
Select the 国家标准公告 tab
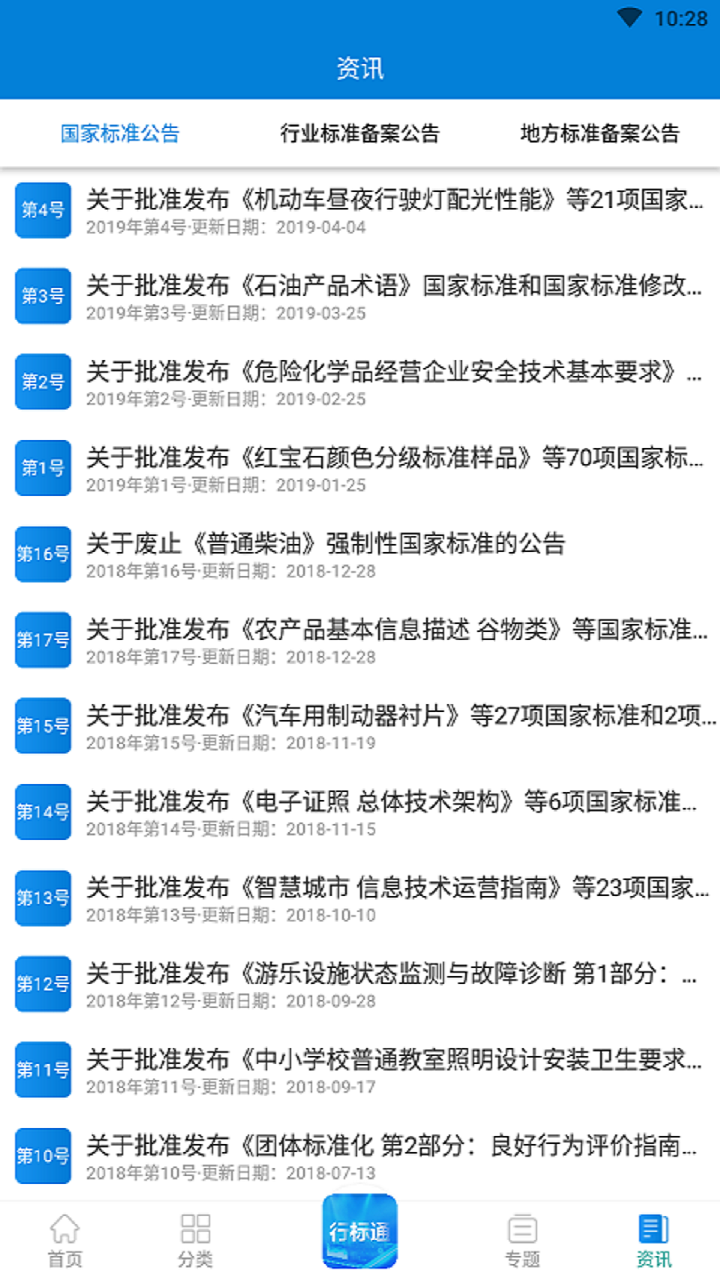(x=120, y=133)
